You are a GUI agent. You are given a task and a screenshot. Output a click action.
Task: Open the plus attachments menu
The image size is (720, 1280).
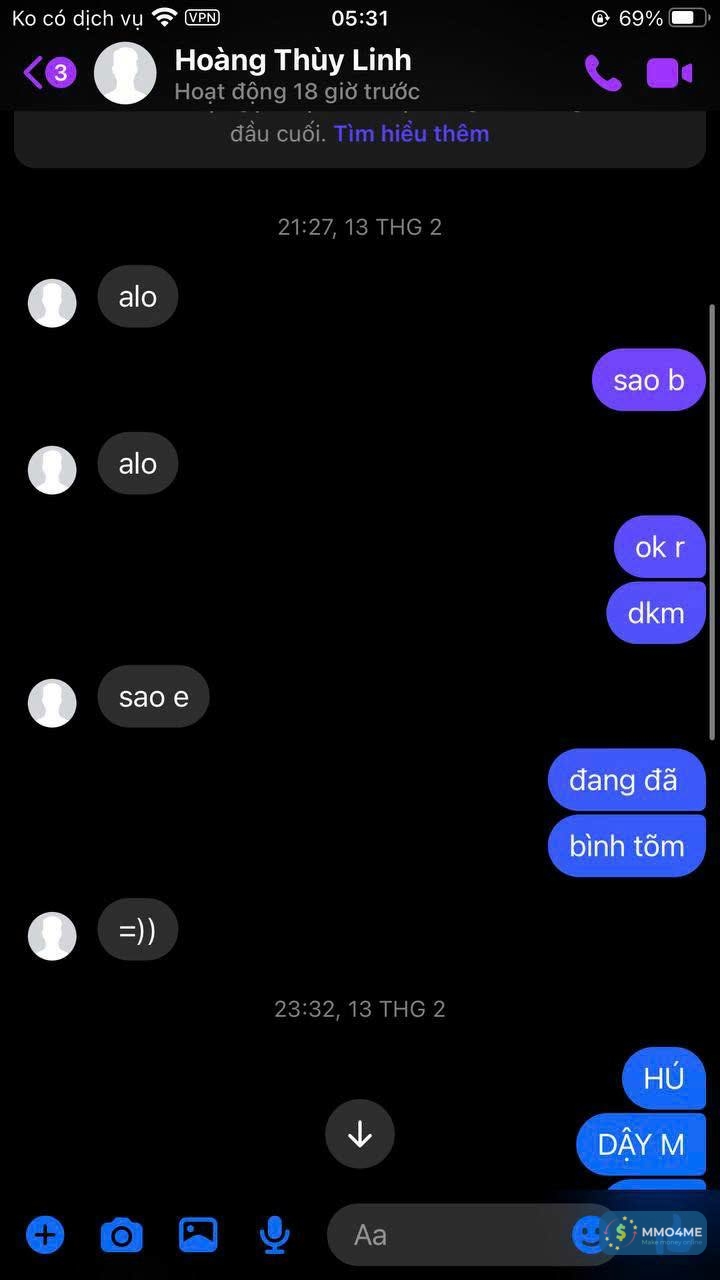(x=45, y=1235)
